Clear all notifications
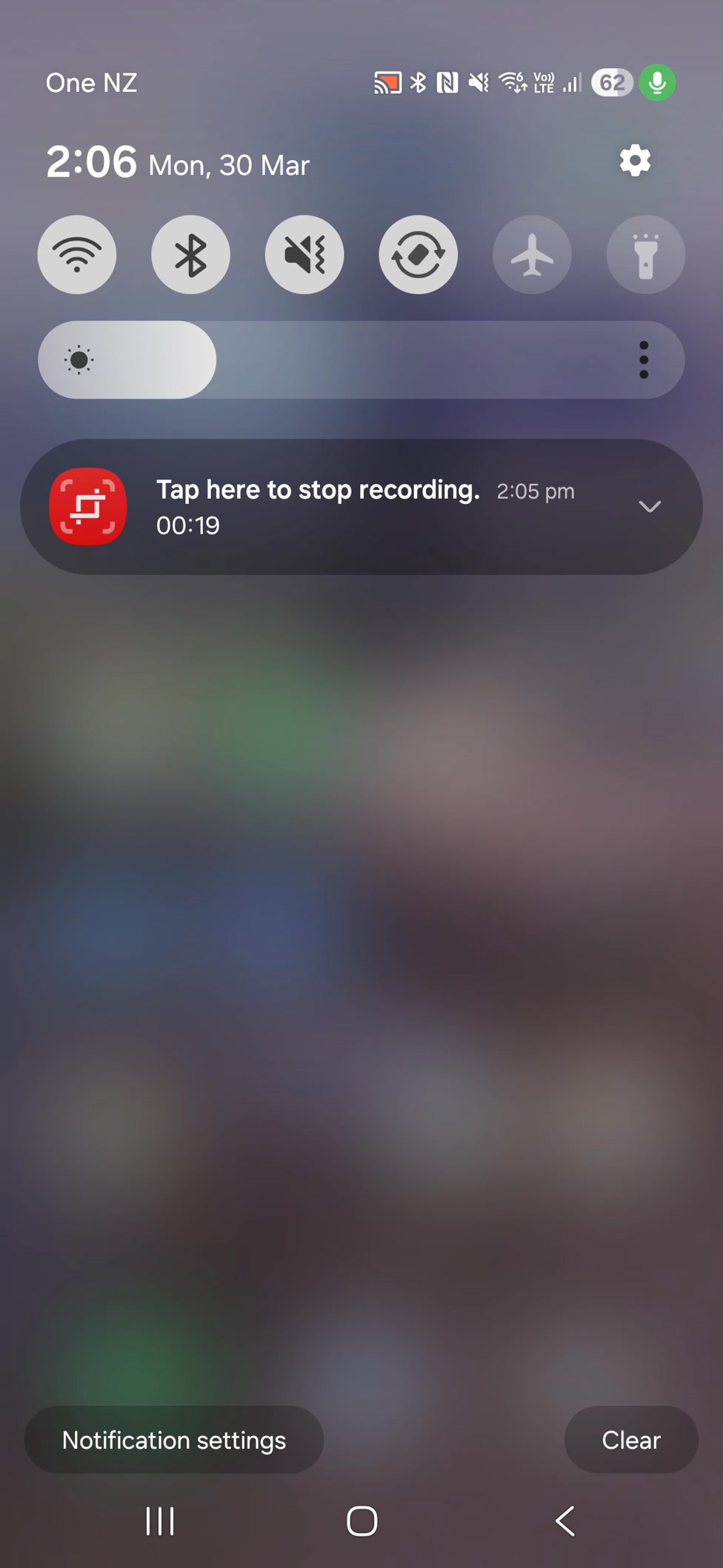Viewport: 723px width, 1568px height. tap(631, 1440)
